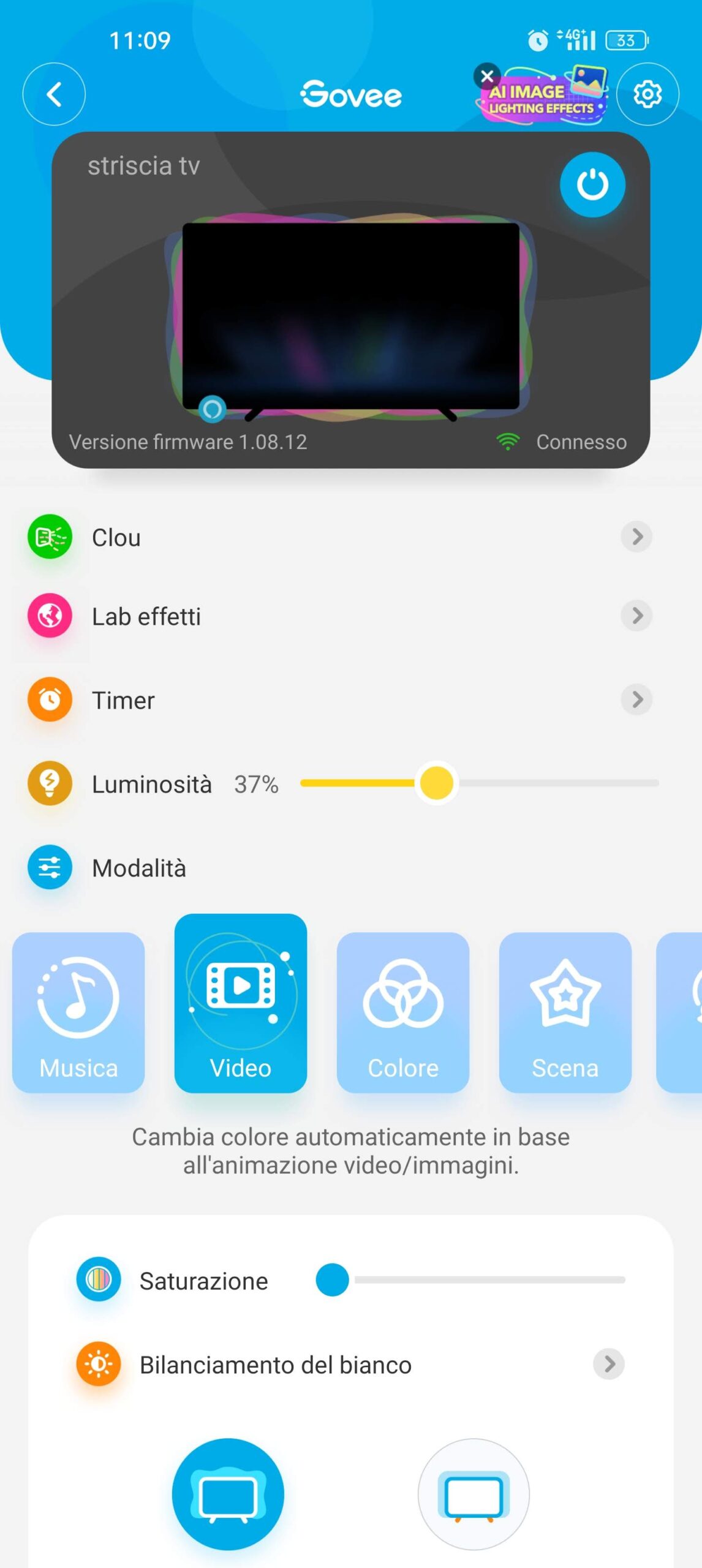This screenshot has width=702, height=1568.
Task: Select the blue-filled TV video option
Action: [228, 1494]
